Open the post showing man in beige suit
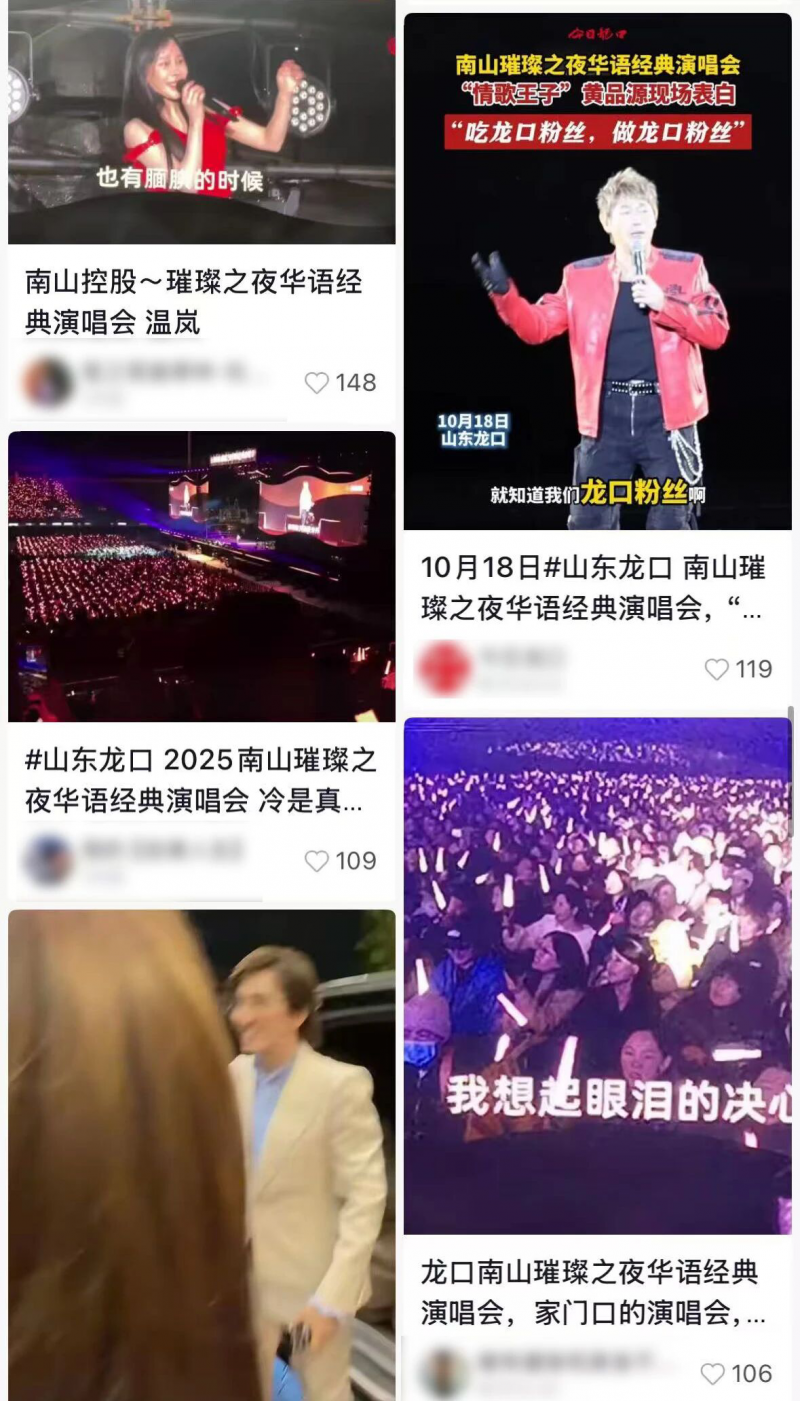The image size is (800, 1401). (201, 1155)
